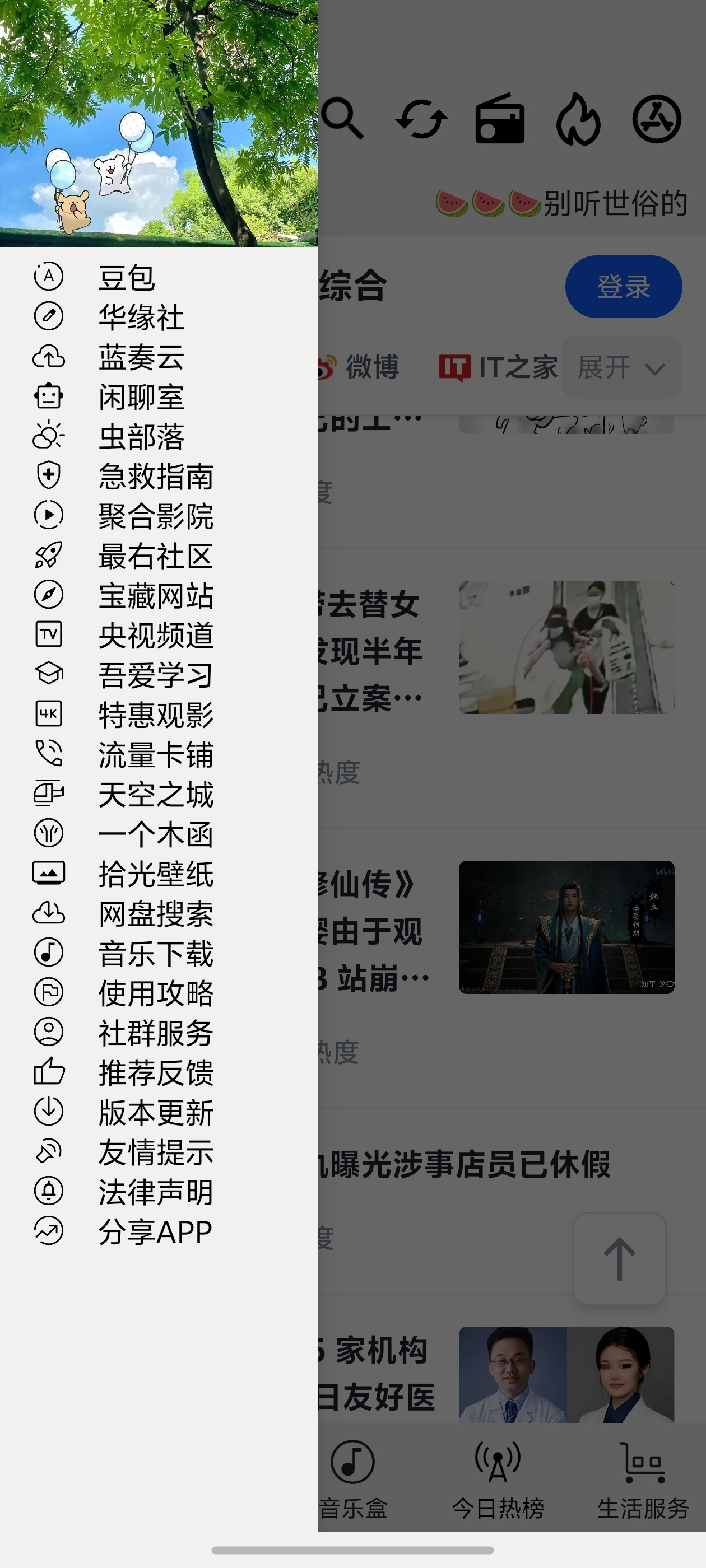Viewport: 706px width, 1568px height.
Task: Open 宝藏网站 entry
Action: coord(155,595)
